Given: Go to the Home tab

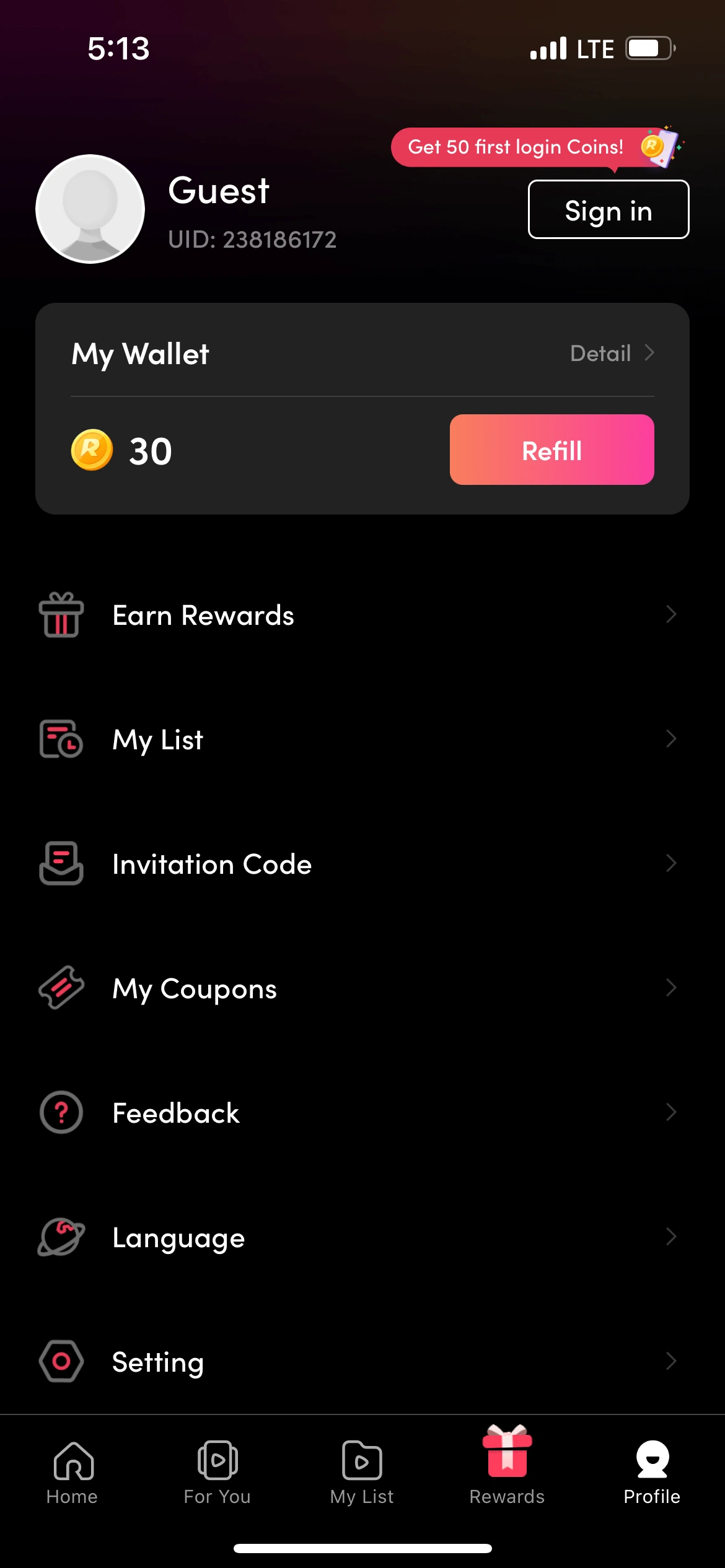Looking at the screenshot, I should [x=72, y=1474].
